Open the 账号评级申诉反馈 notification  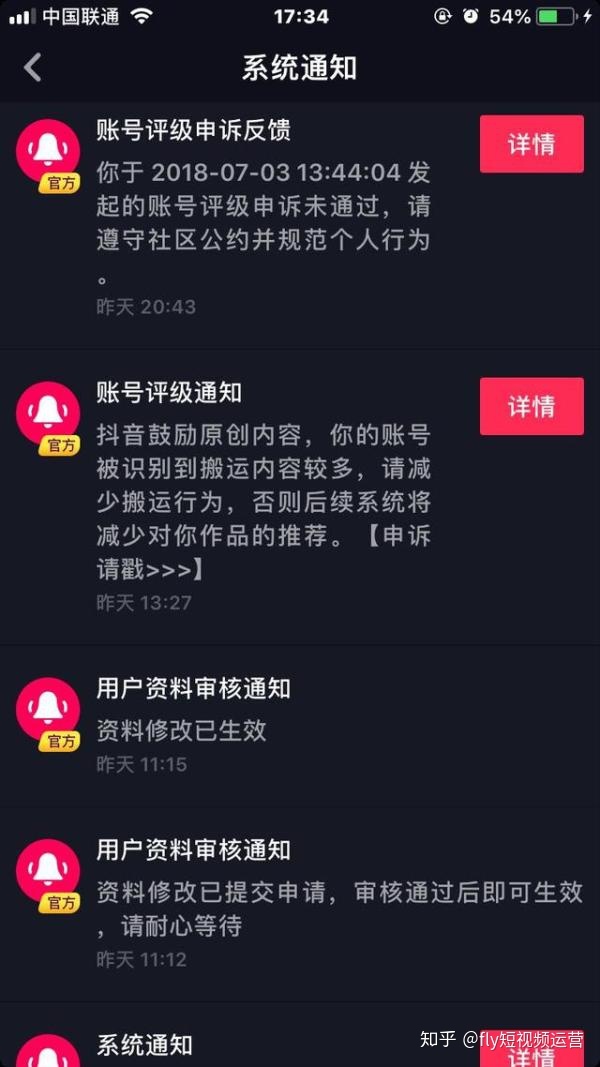click(x=300, y=225)
